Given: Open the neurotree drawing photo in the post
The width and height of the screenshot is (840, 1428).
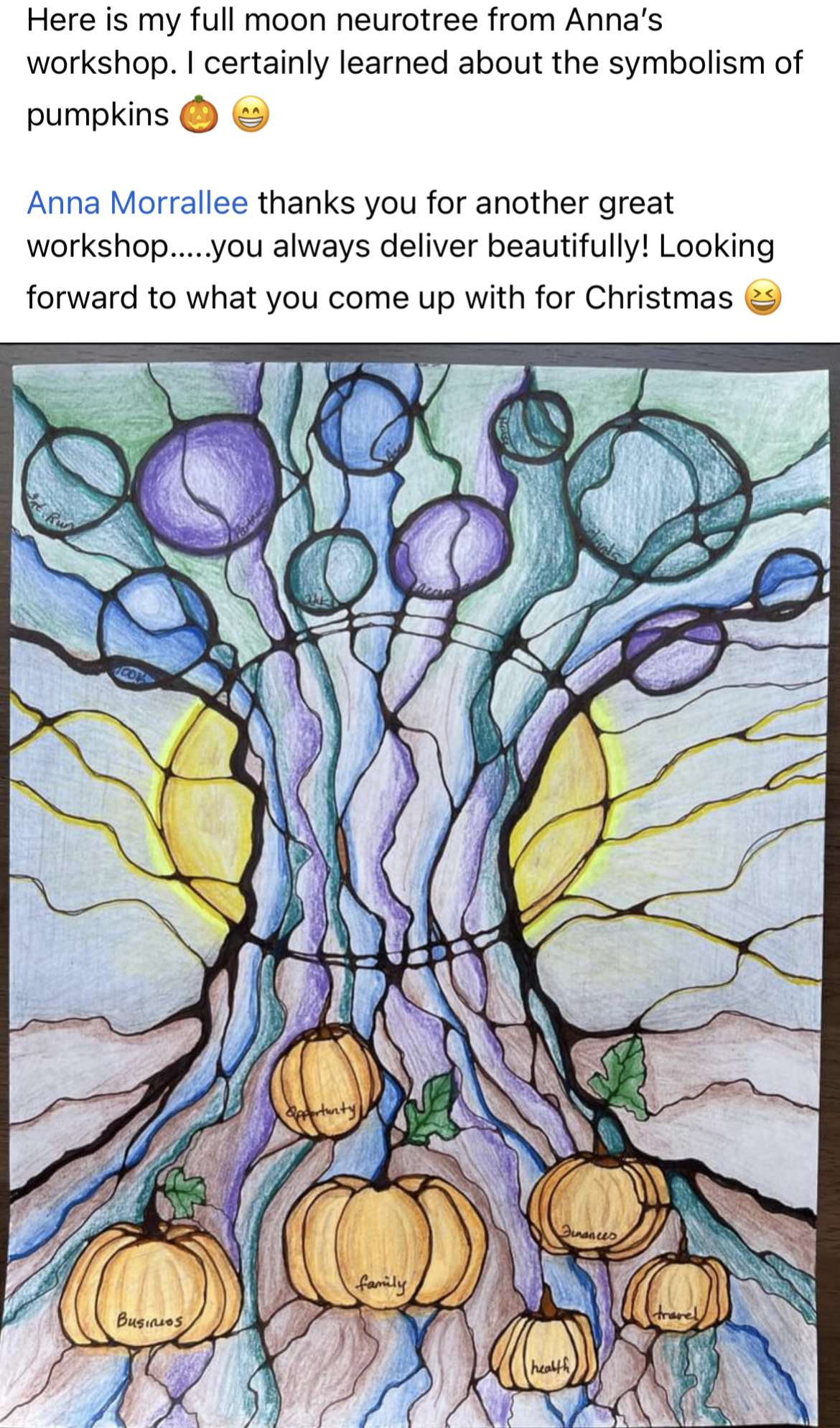Looking at the screenshot, I should pos(420,883).
